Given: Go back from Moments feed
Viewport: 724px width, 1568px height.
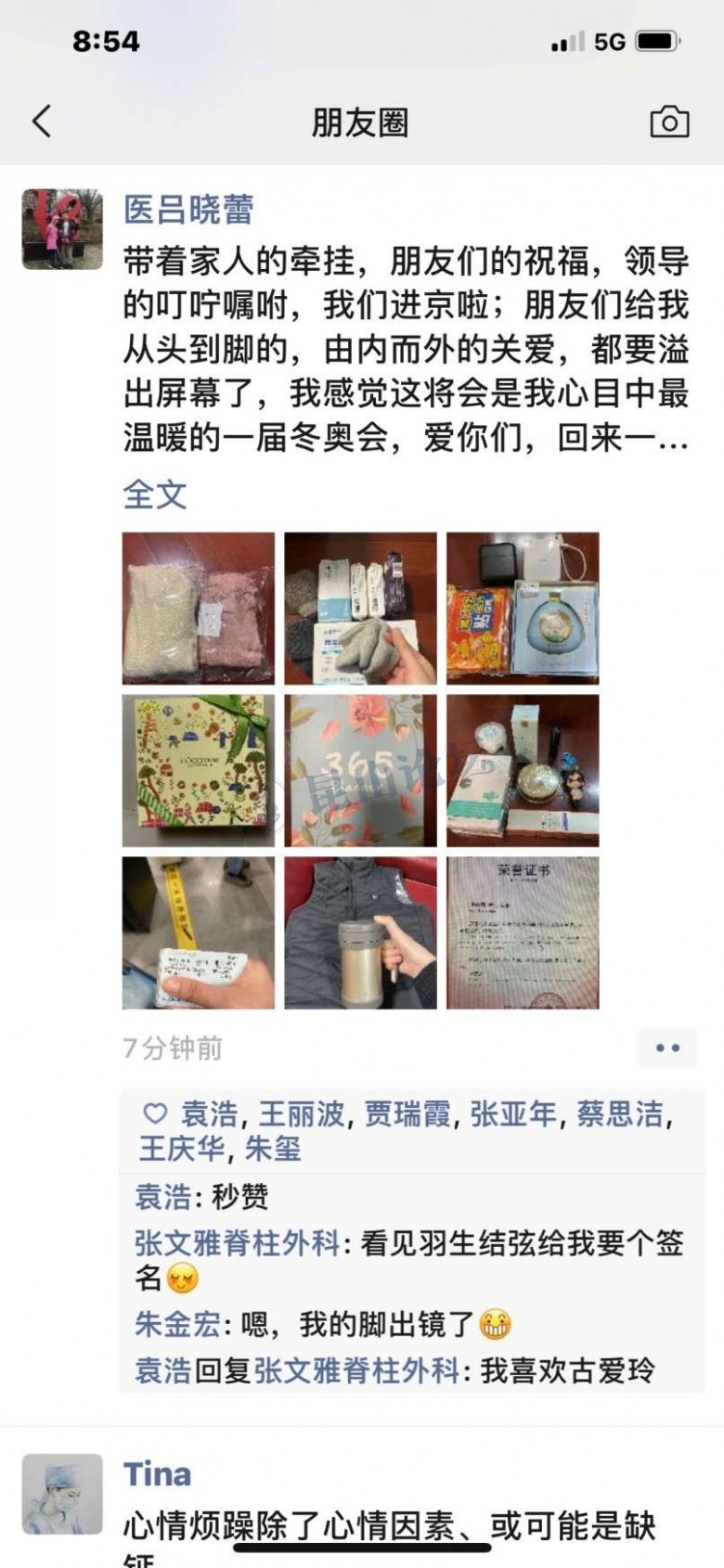Looking at the screenshot, I should coord(43,122).
